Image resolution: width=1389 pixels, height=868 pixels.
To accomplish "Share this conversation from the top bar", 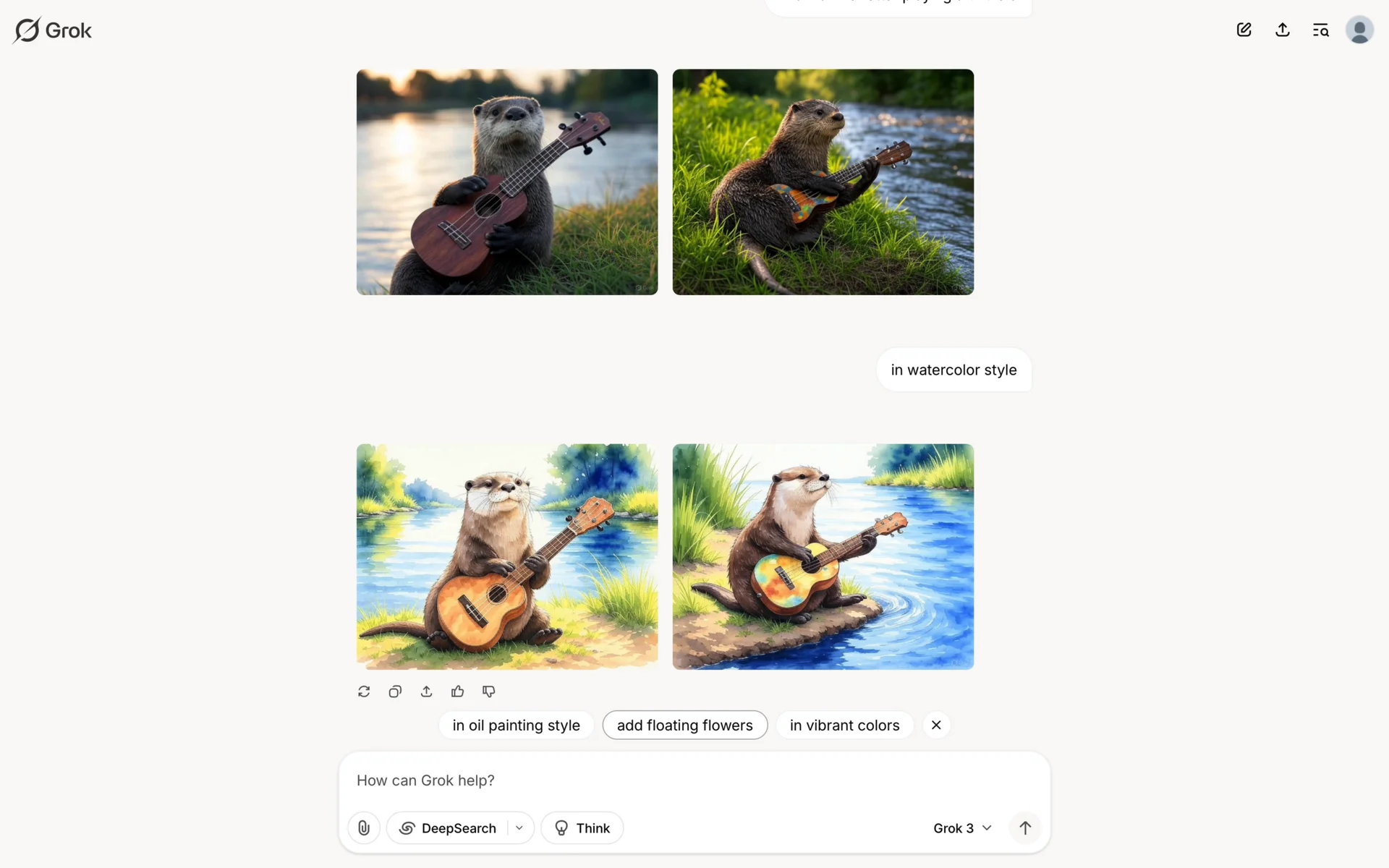I will click(x=1283, y=30).
